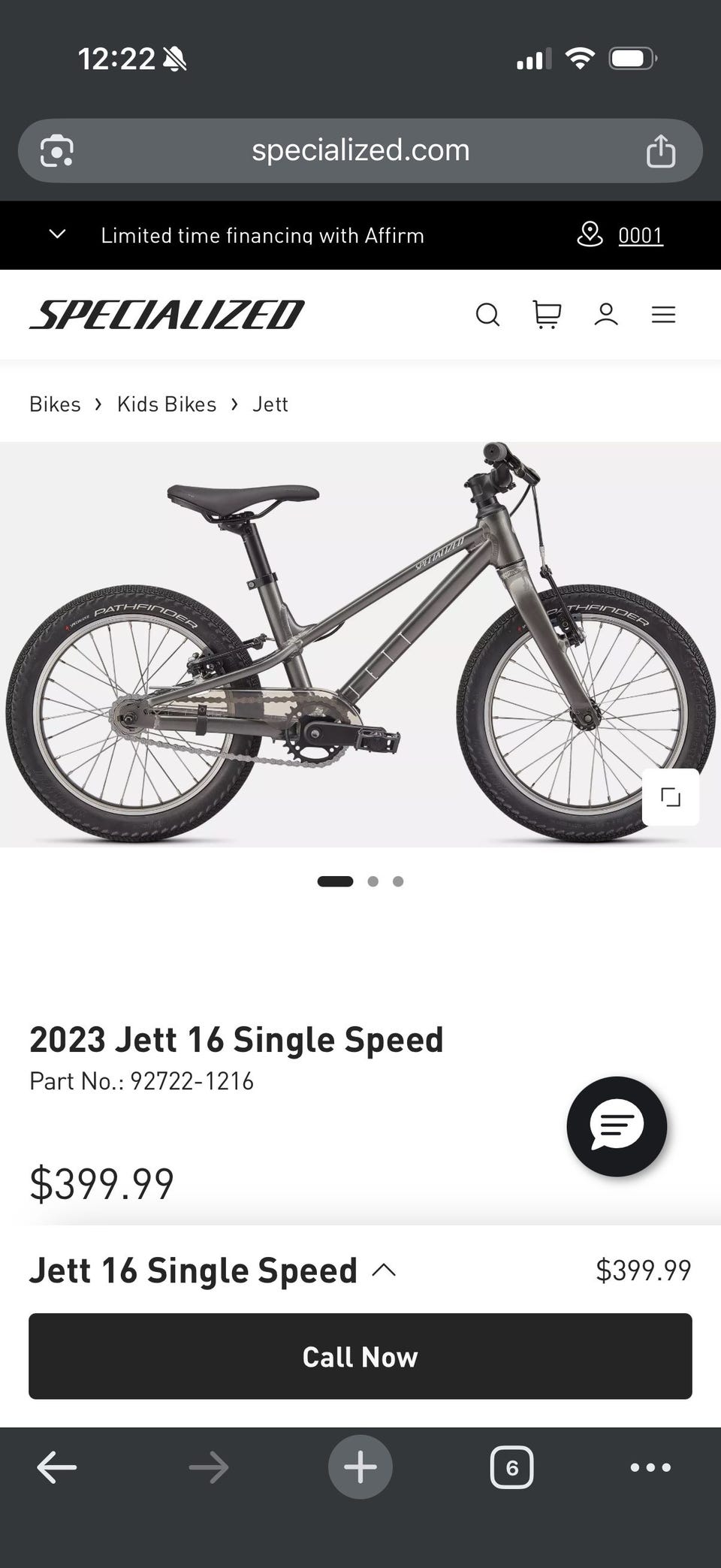Open the shopping cart
The image size is (721, 1568).
click(547, 315)
